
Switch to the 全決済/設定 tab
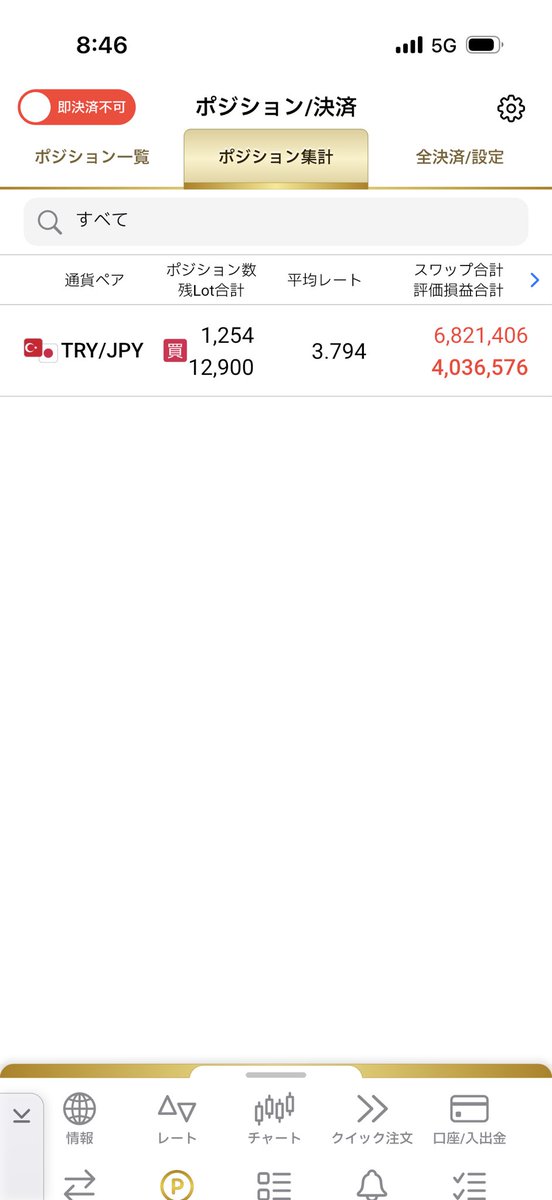click(x=460, y=157)
